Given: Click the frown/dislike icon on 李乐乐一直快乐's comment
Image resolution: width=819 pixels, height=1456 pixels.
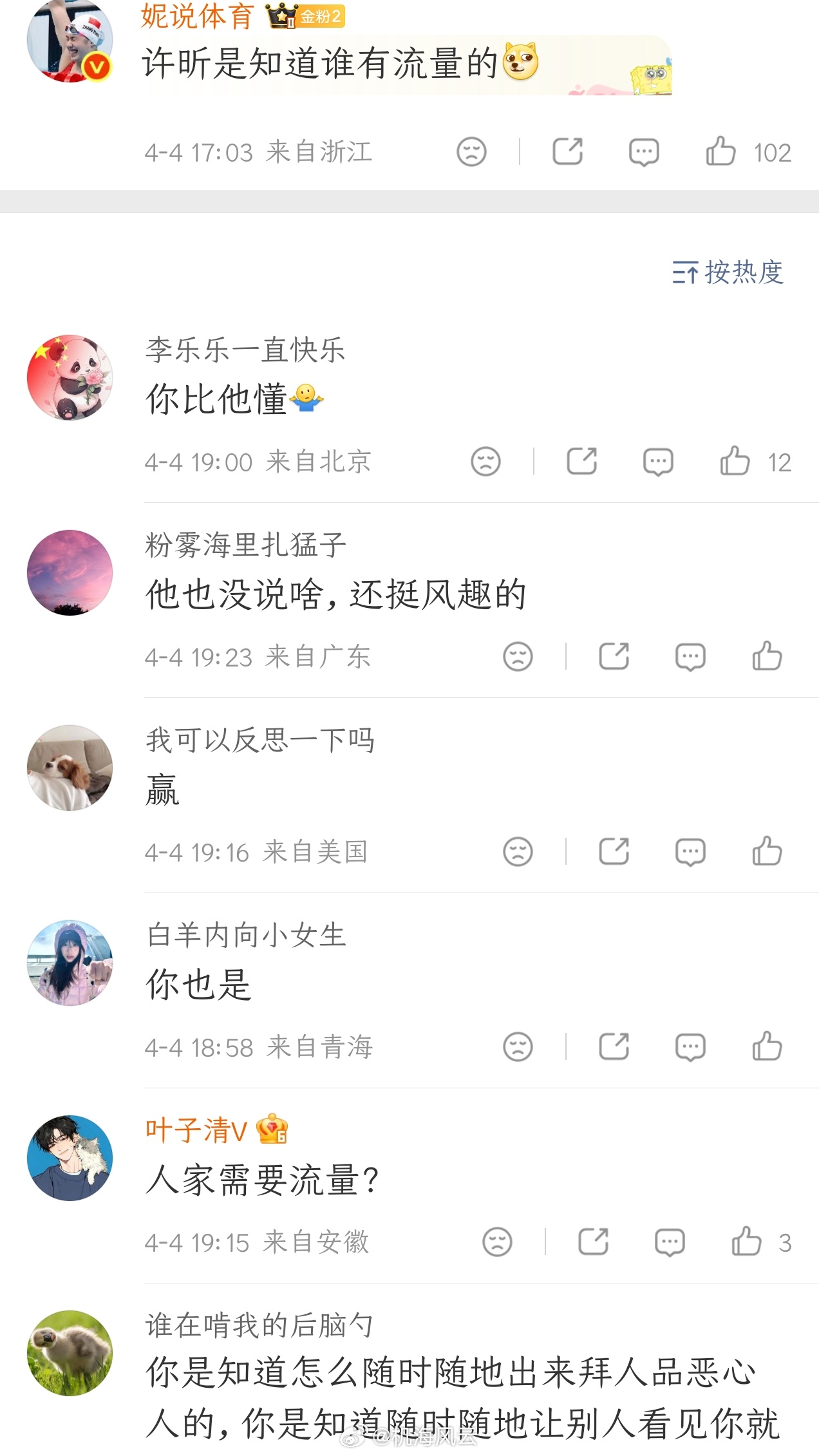Looking at the screenshot, I should click(x=486, y=461).
